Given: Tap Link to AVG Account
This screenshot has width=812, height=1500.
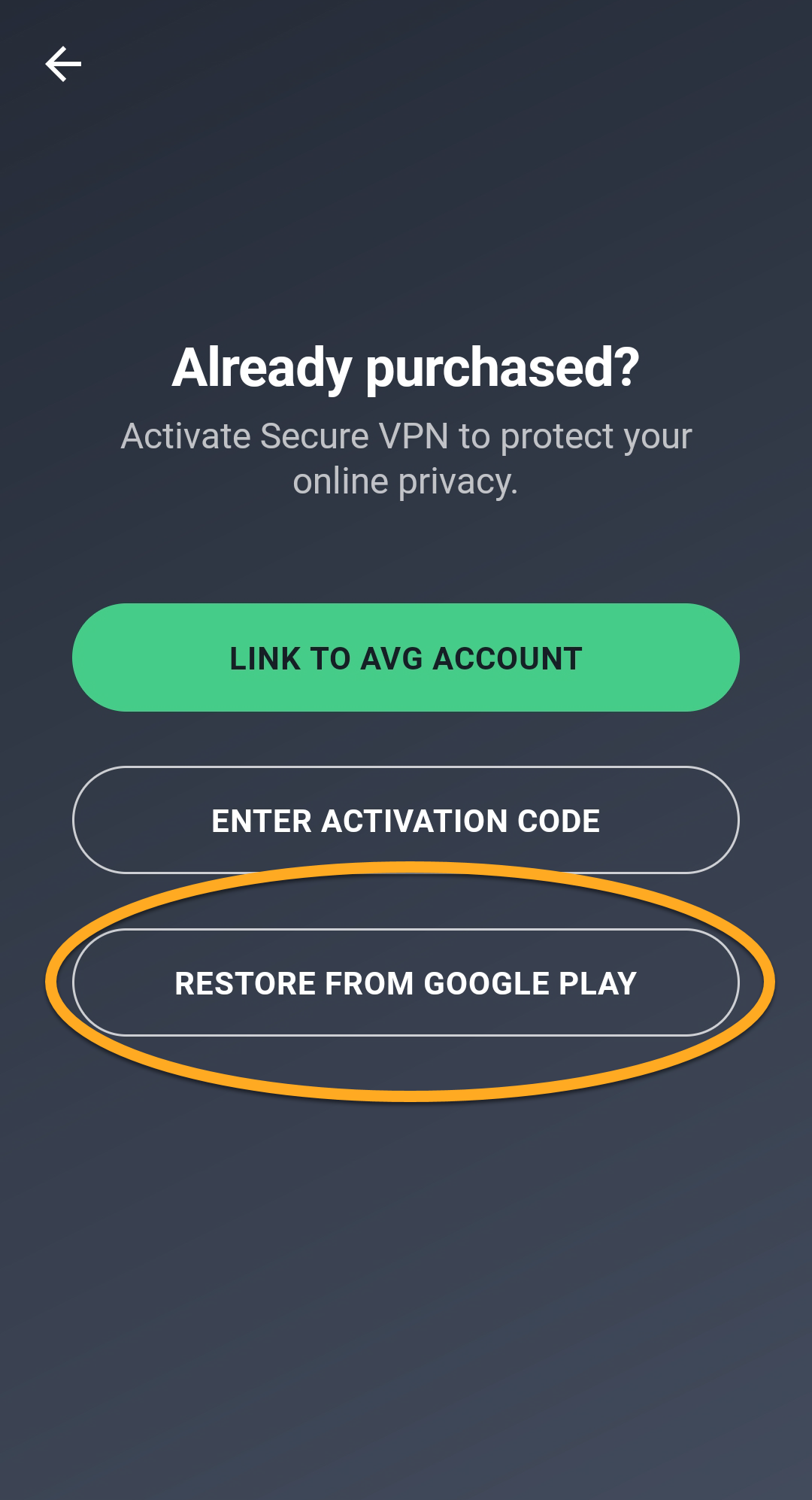Looking at the screenshot, I should point(406,658).
